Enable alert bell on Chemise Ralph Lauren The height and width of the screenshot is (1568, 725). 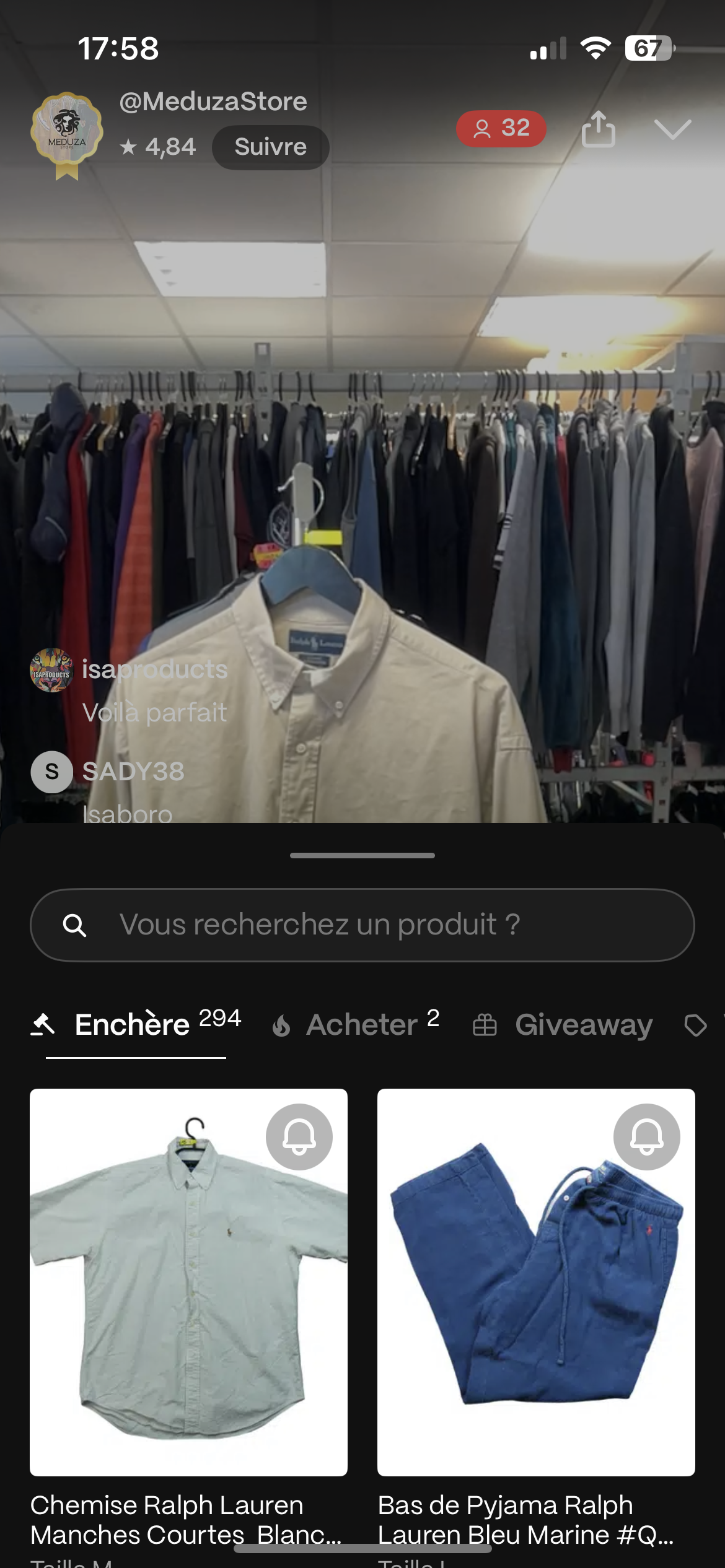(x=299, y=1137)
